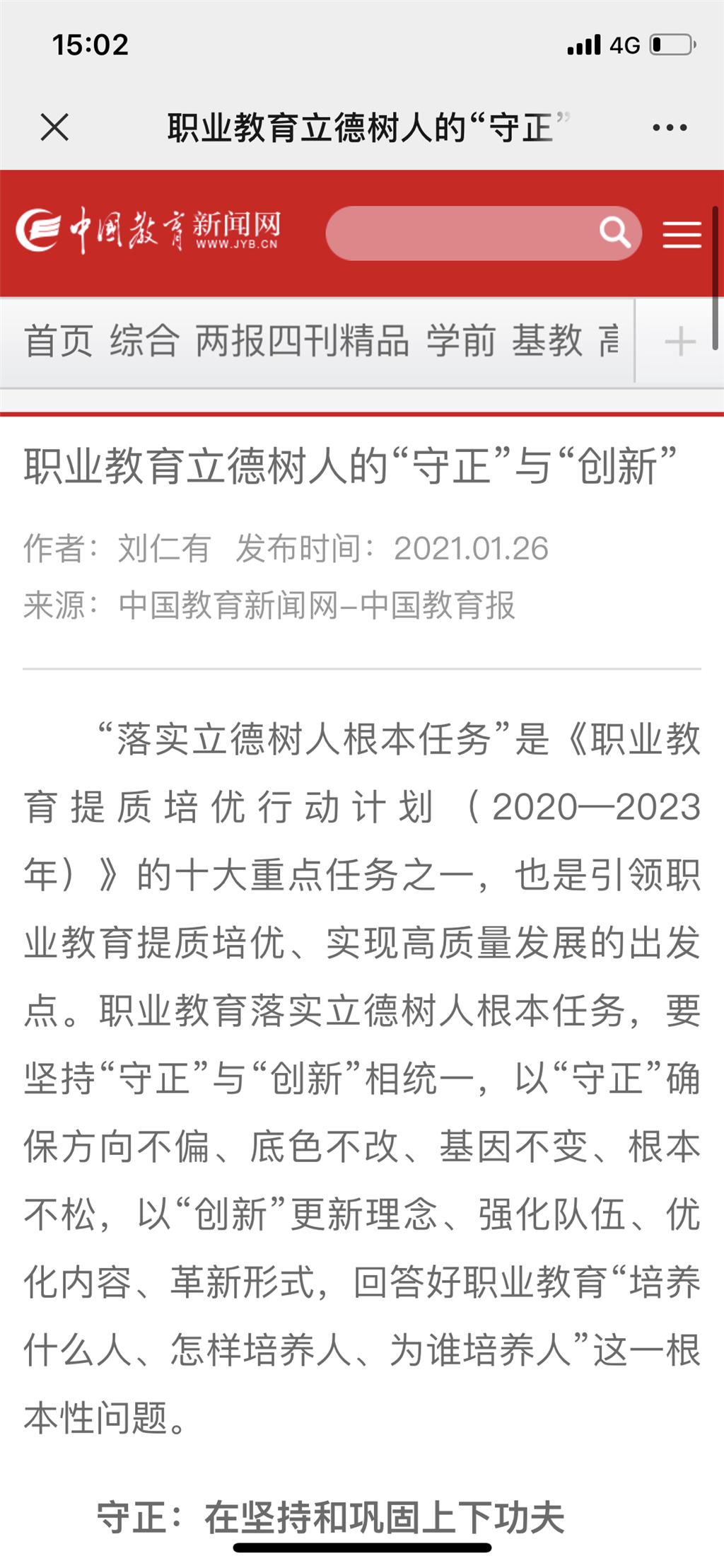This screenshot has height=1568, width=724.
Task: Open the 首页 navigation item
Action: point(59,341)
